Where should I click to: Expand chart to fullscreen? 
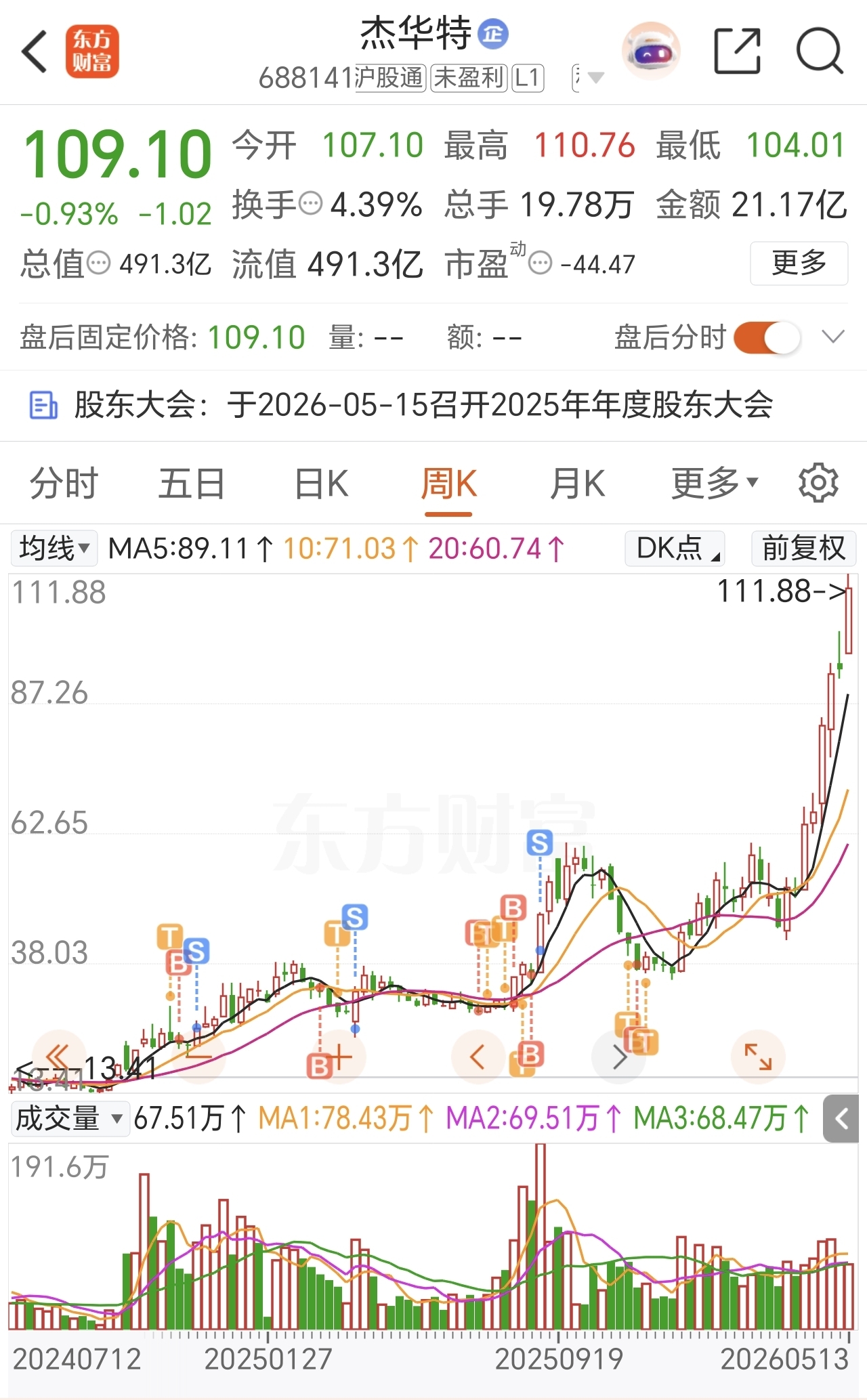click(x=758, y=1057)
